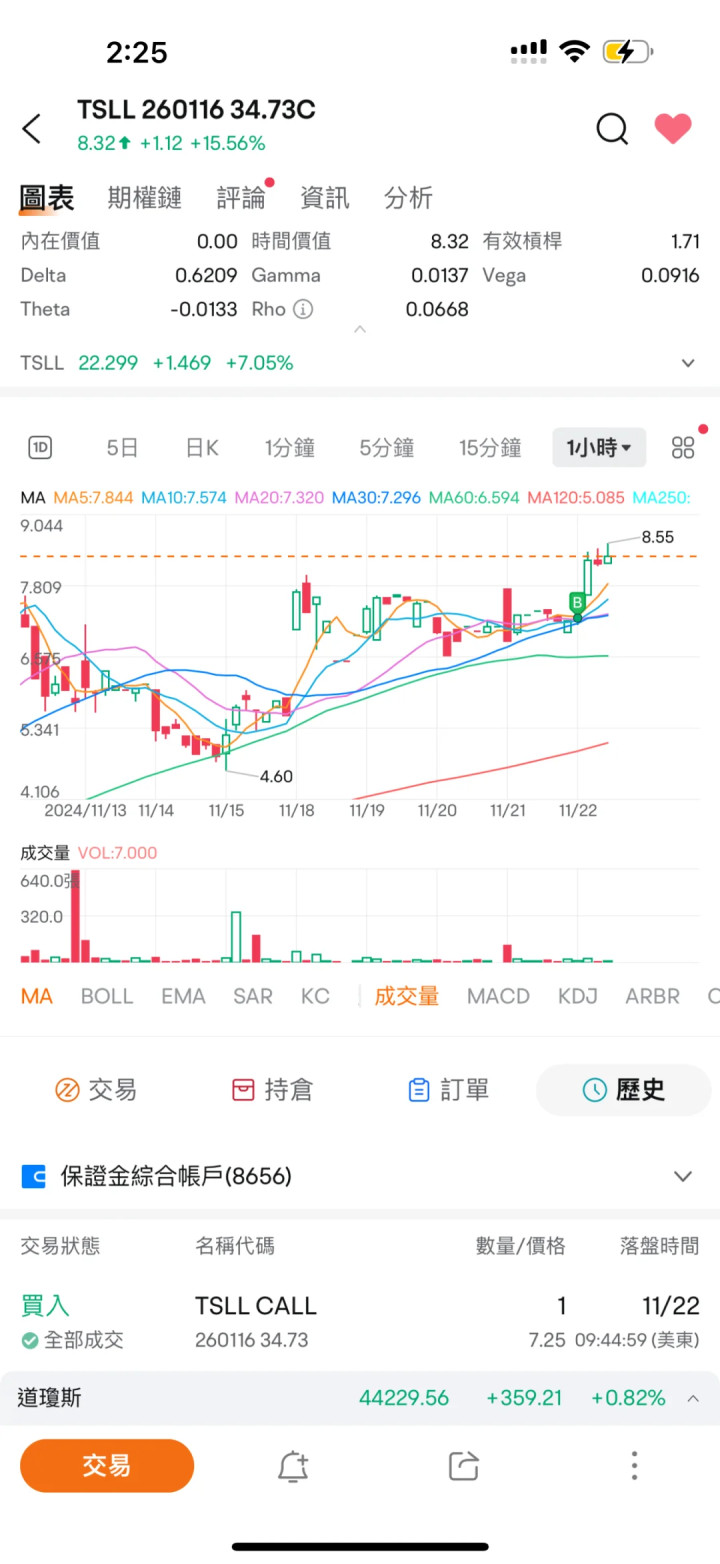This screenshot has height=1564, width=720.
Task: Set a price alert with the bell icon
Action: click(292, 1466)
